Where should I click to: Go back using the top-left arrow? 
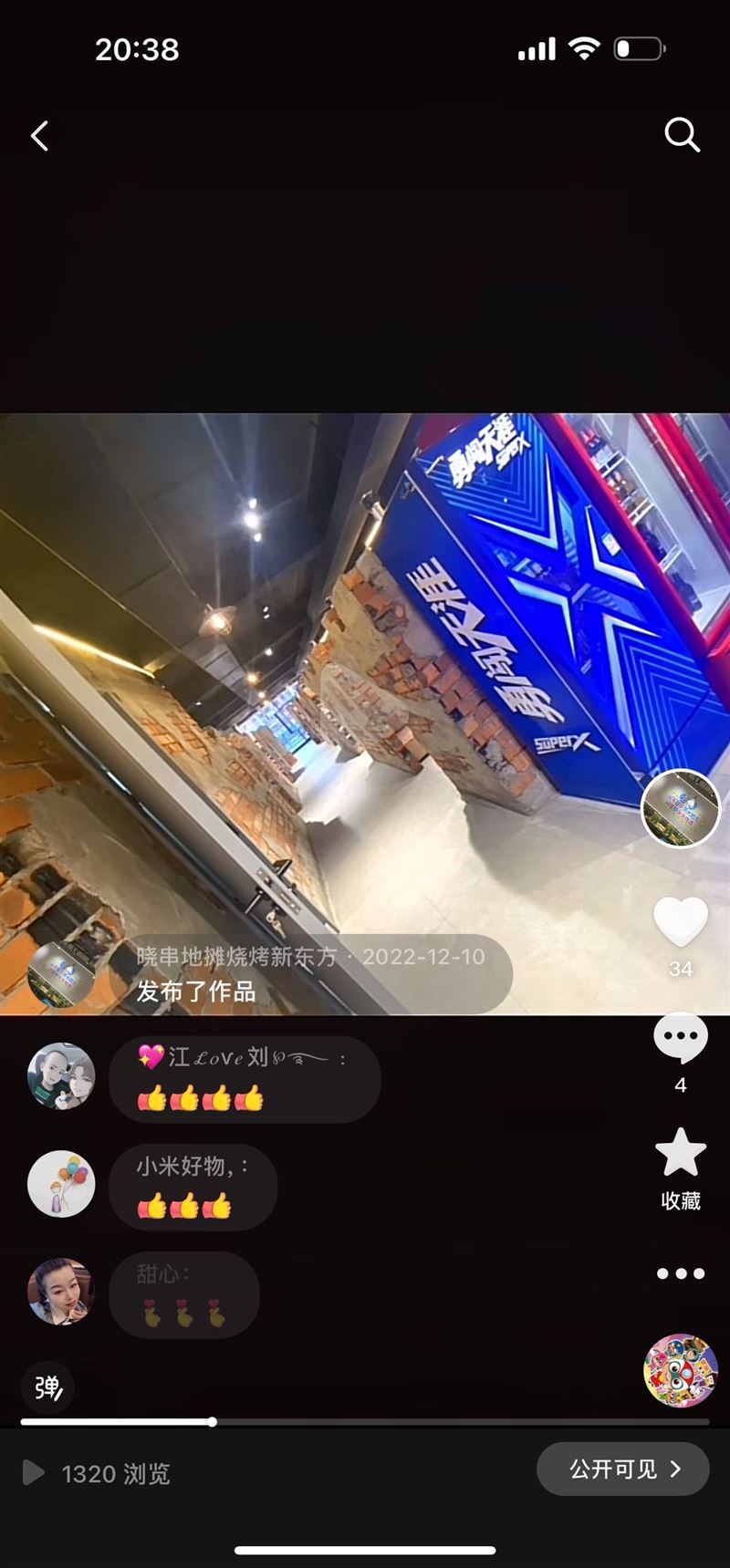(x=39, y=136)
